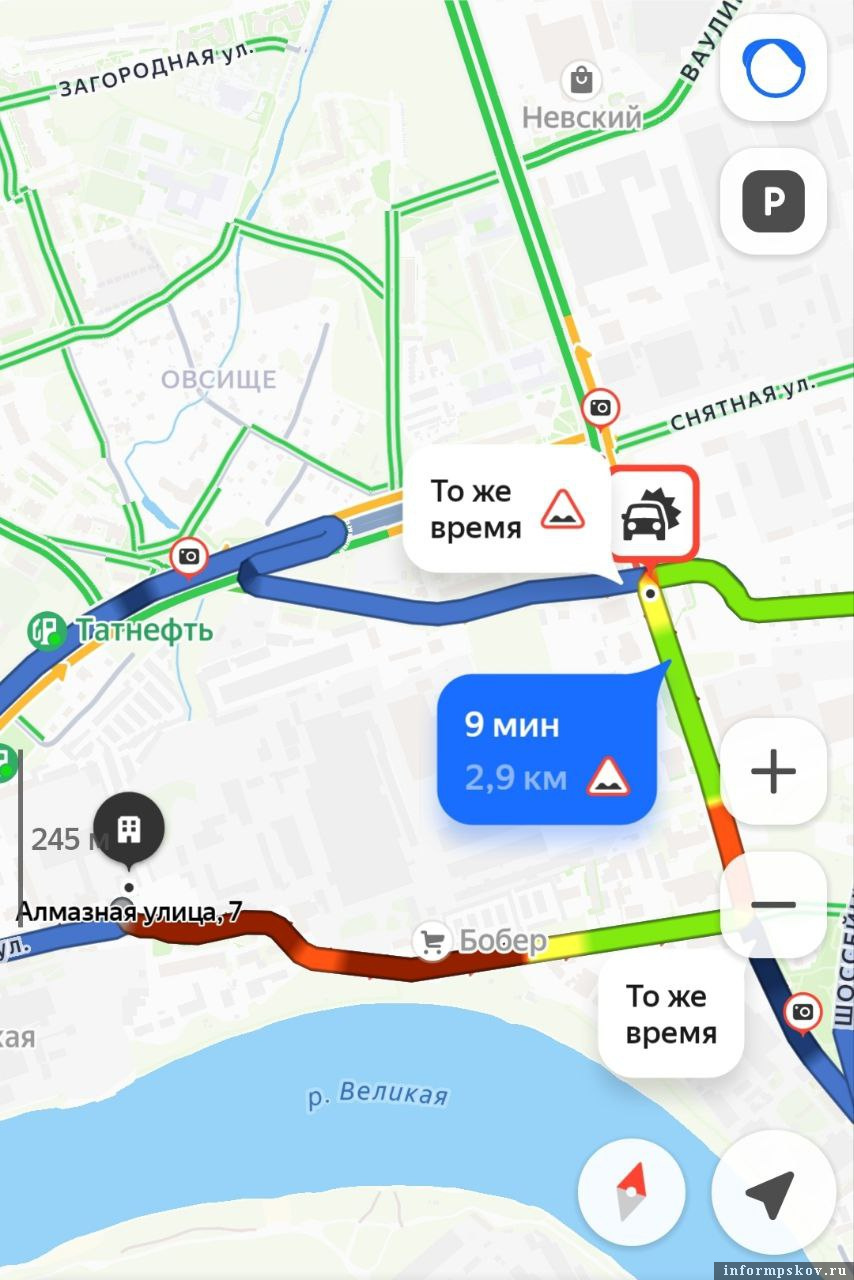This screenshot has height=1280, width=854.
Task: Reset map orientation with compass
Action: 631,1194
